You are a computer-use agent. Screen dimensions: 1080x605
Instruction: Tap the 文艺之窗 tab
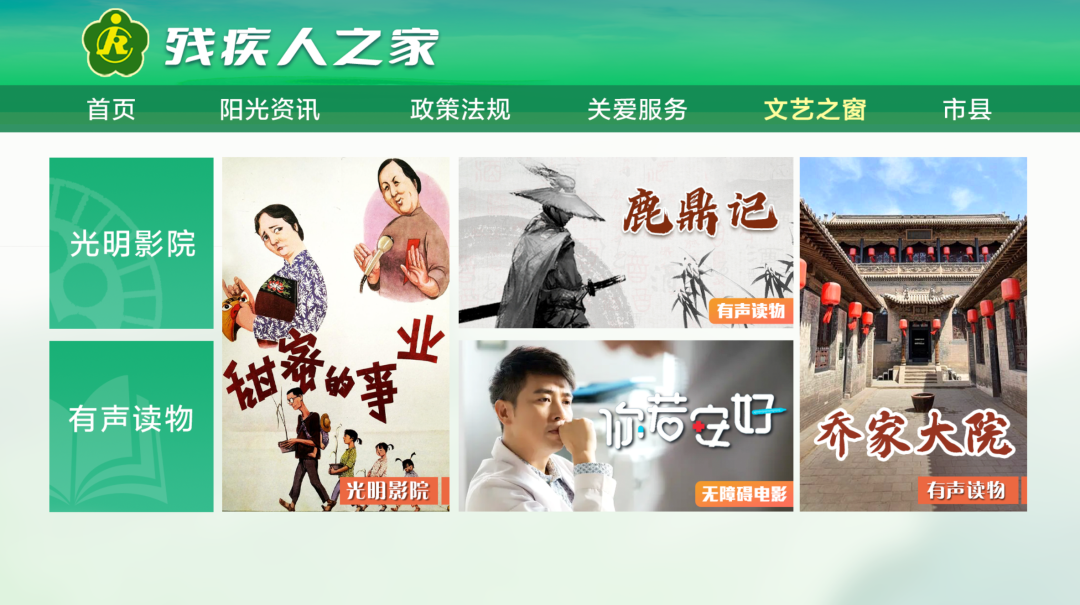(x=815, y=109)
